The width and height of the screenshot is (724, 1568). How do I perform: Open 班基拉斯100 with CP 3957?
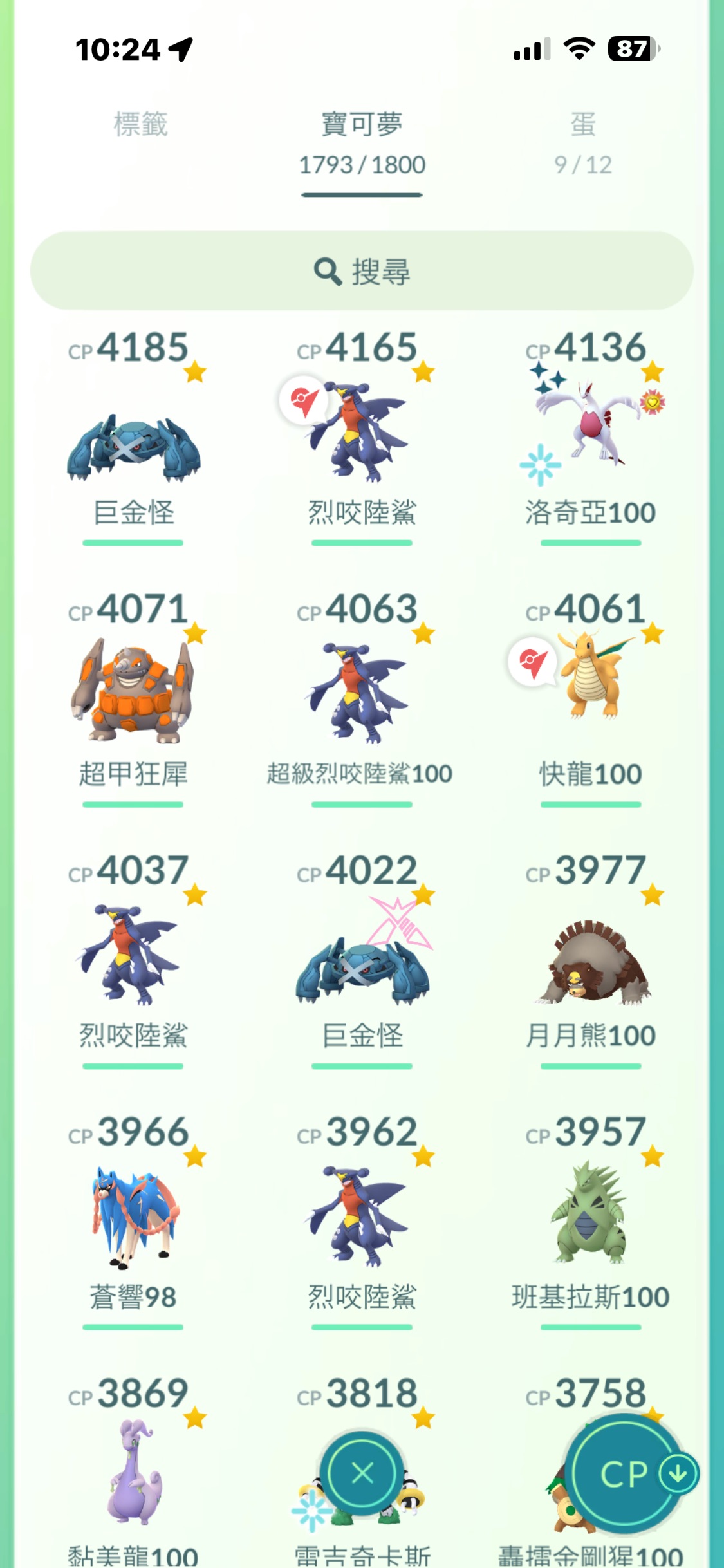point(590,1217)
